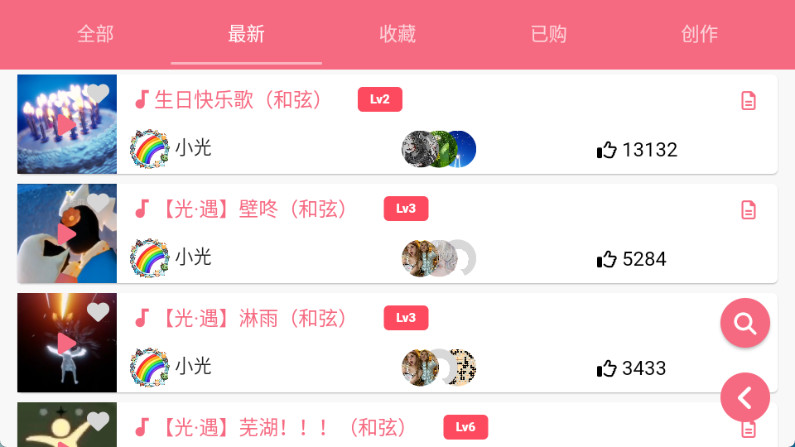Screen dimensions: 795x447
Task: Open sheet icon for 【光·遇】壁咚
Action: click(x=748, y=210)
